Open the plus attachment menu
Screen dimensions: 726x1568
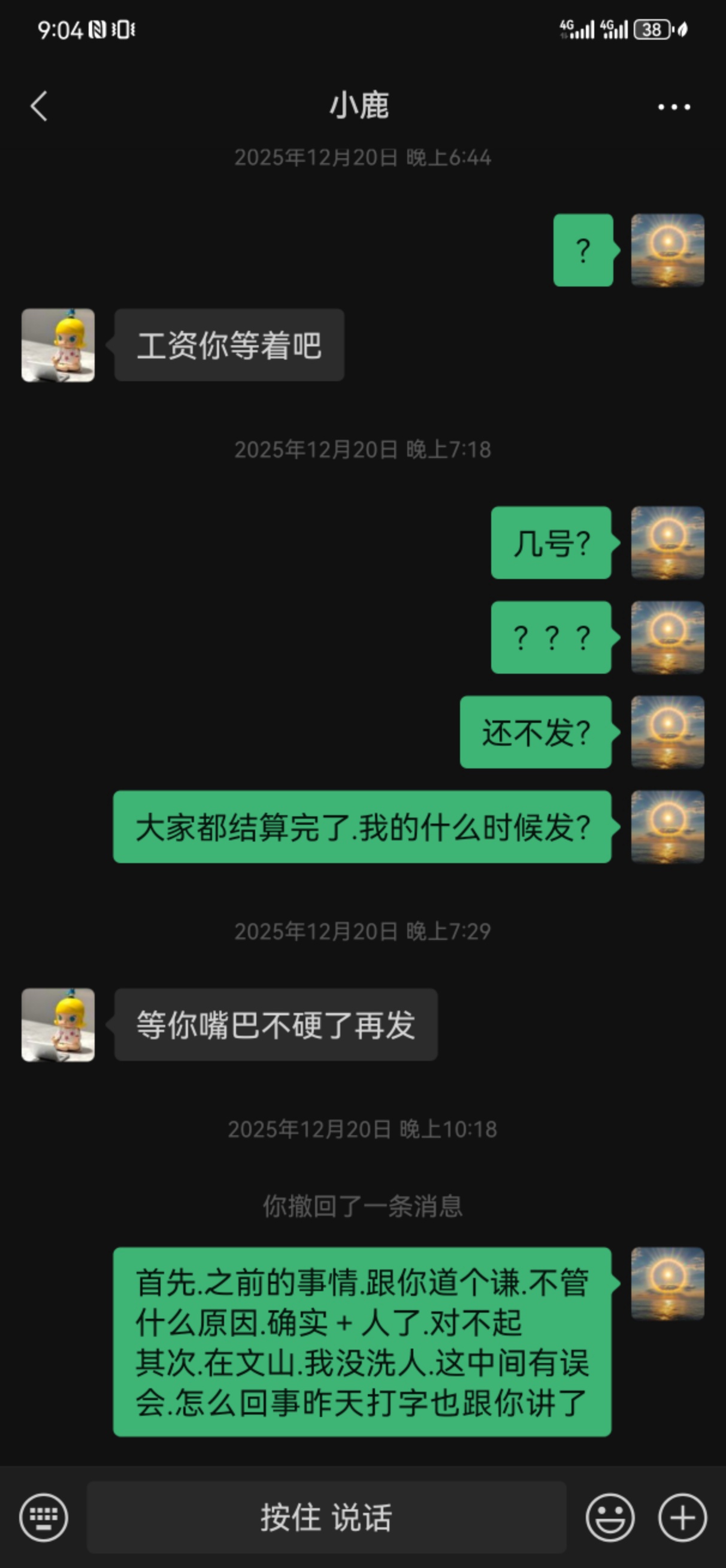682,1517
